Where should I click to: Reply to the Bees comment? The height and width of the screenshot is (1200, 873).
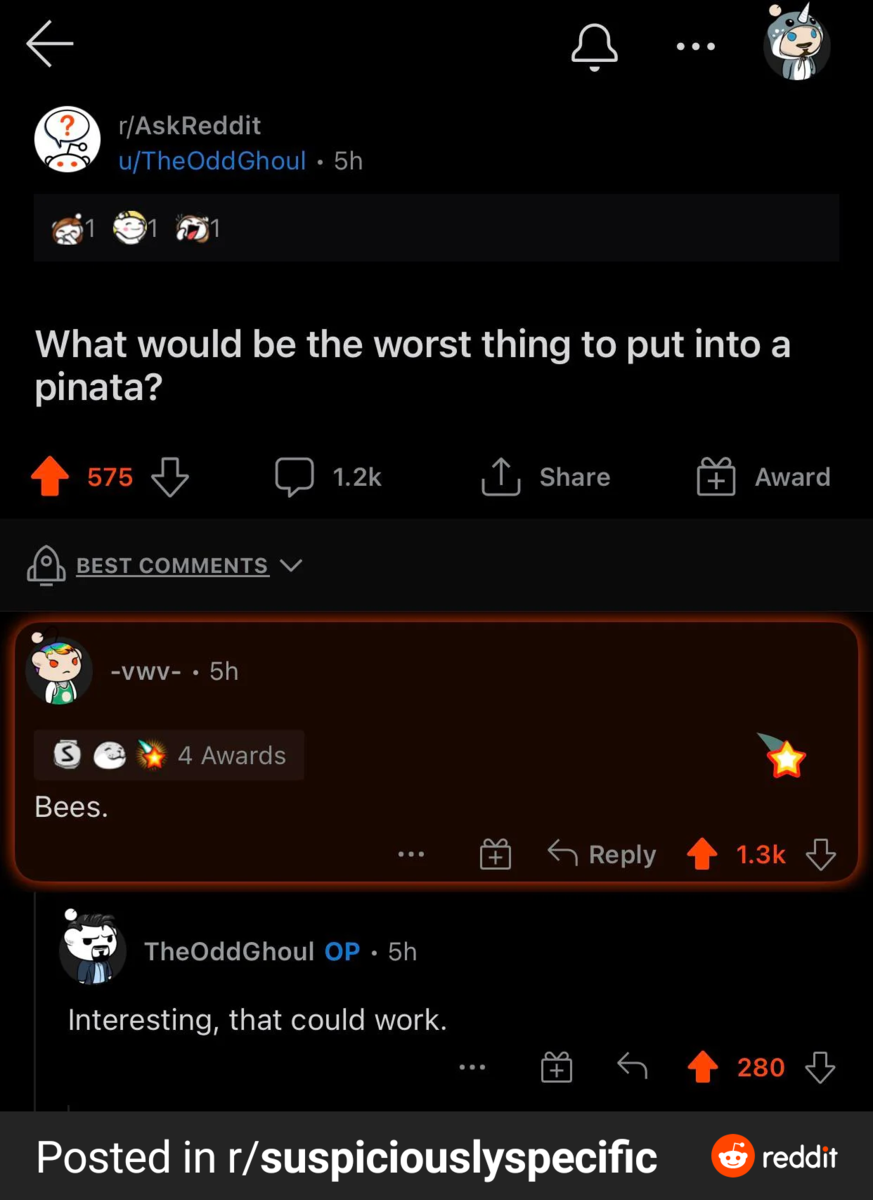click(x=602, y=855)
